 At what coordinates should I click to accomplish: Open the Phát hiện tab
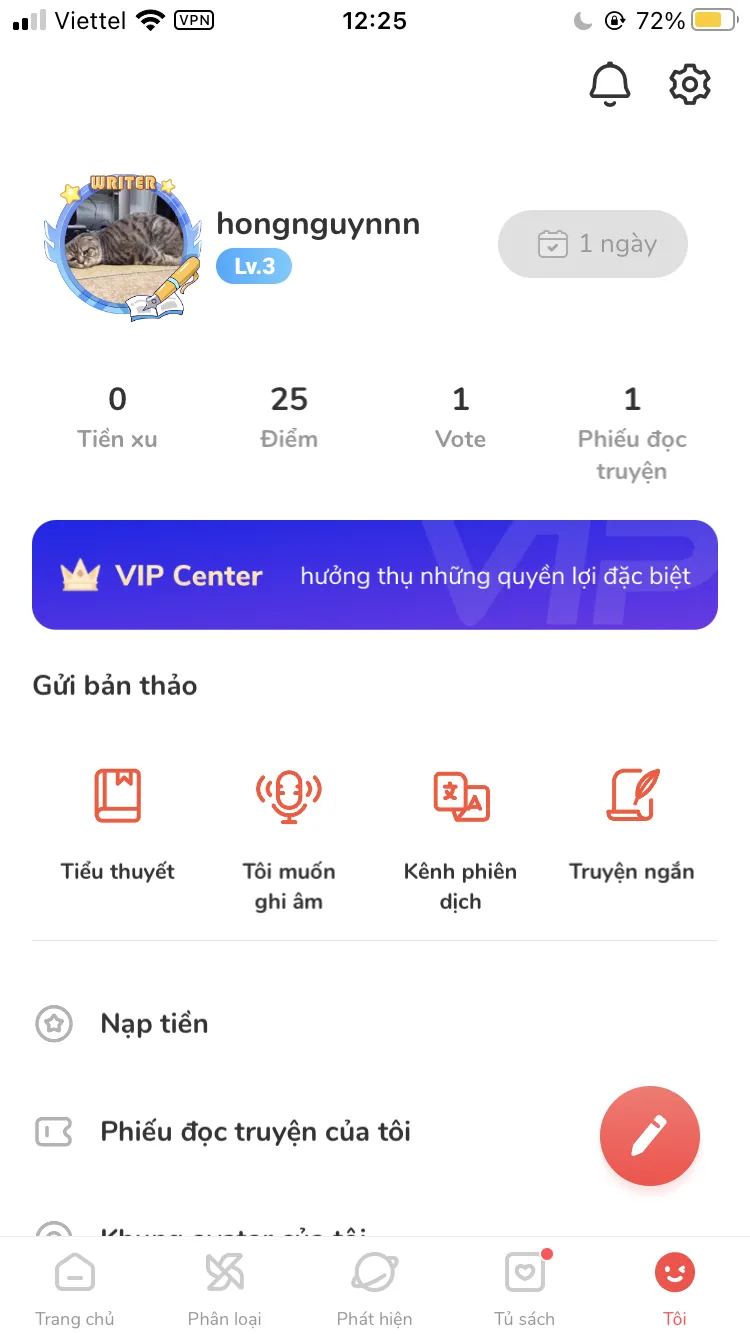coord(375,1288)
